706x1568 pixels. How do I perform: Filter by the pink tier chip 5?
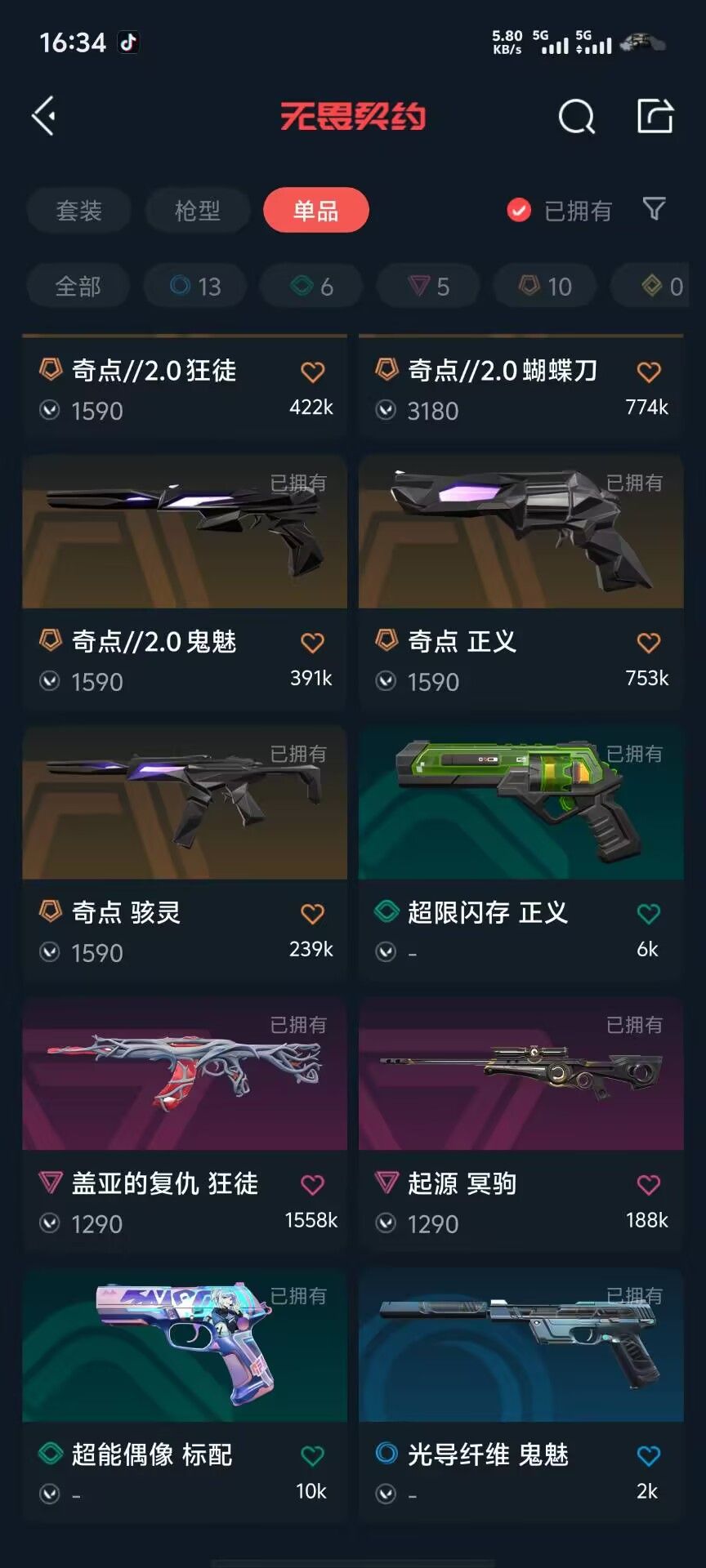[428, 286]
